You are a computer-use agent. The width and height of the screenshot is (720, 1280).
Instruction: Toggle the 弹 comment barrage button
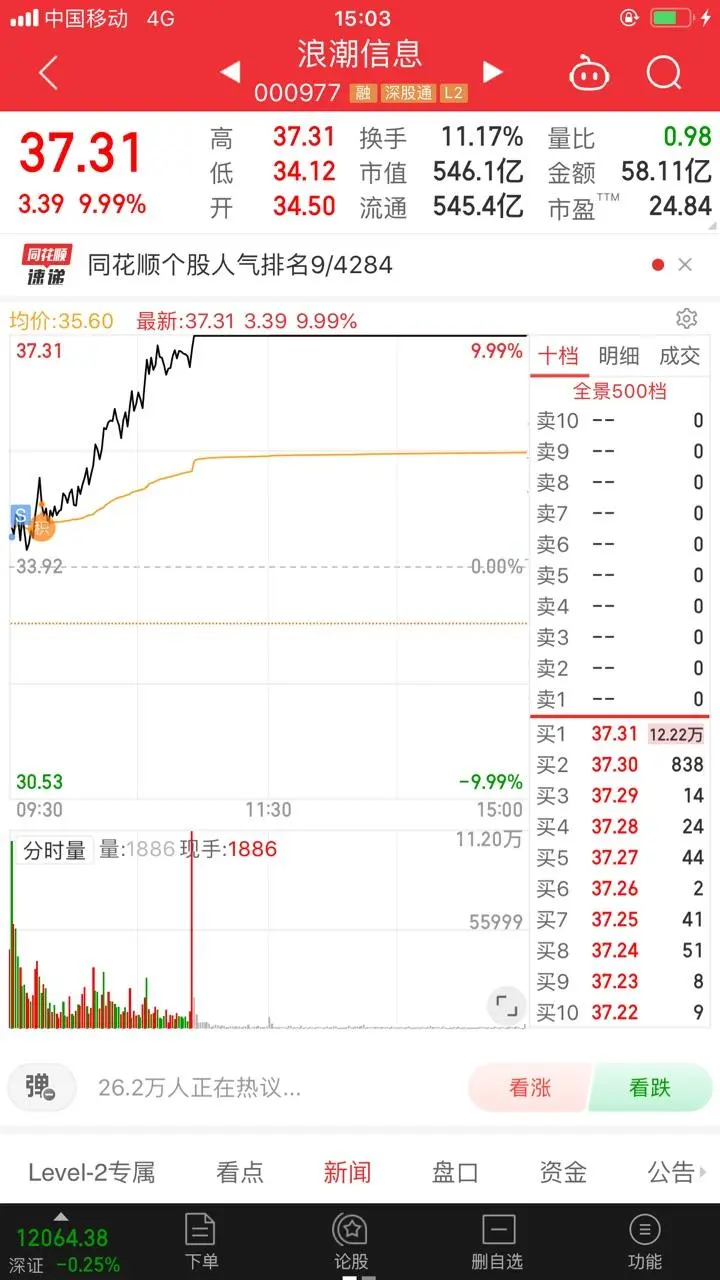42,1087
